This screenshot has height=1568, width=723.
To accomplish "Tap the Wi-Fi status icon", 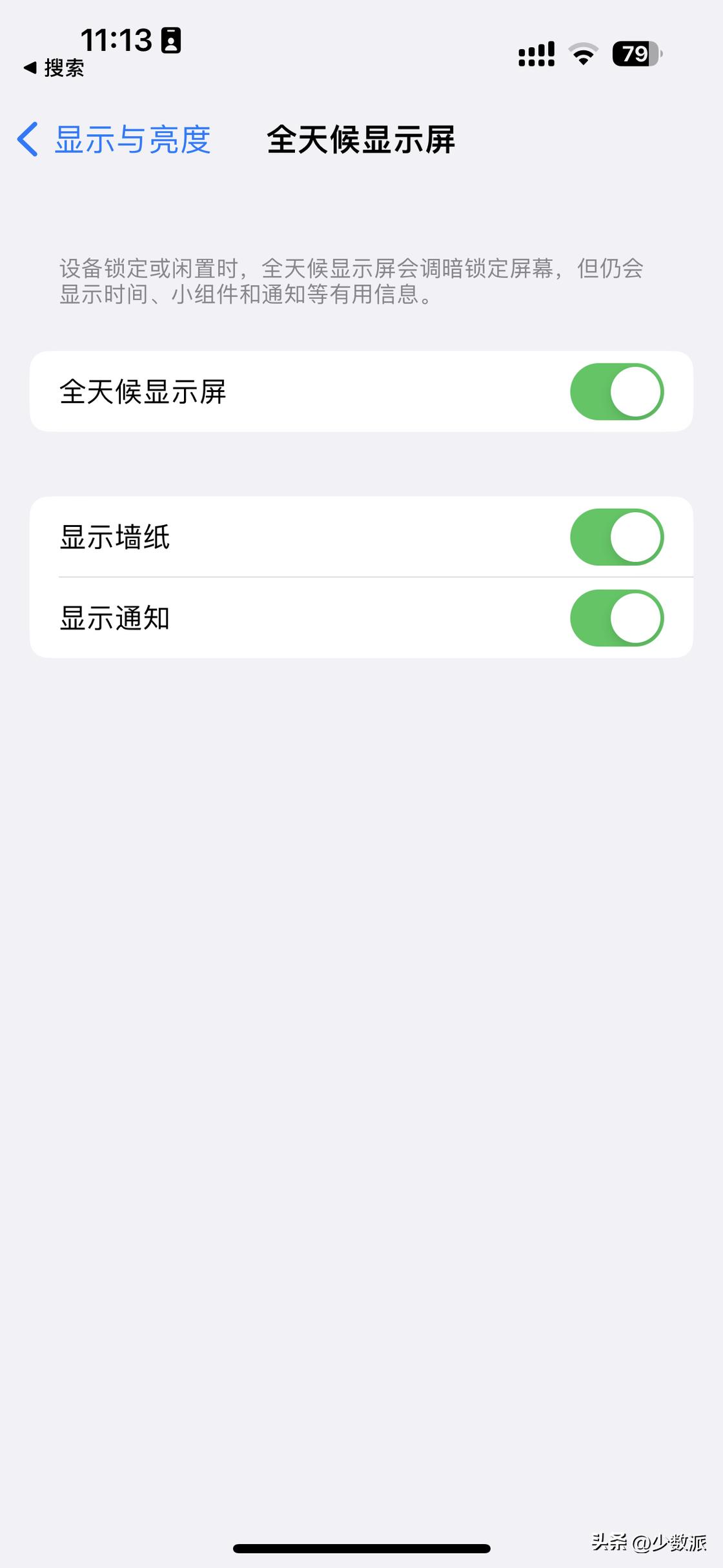I will point(583,56).
